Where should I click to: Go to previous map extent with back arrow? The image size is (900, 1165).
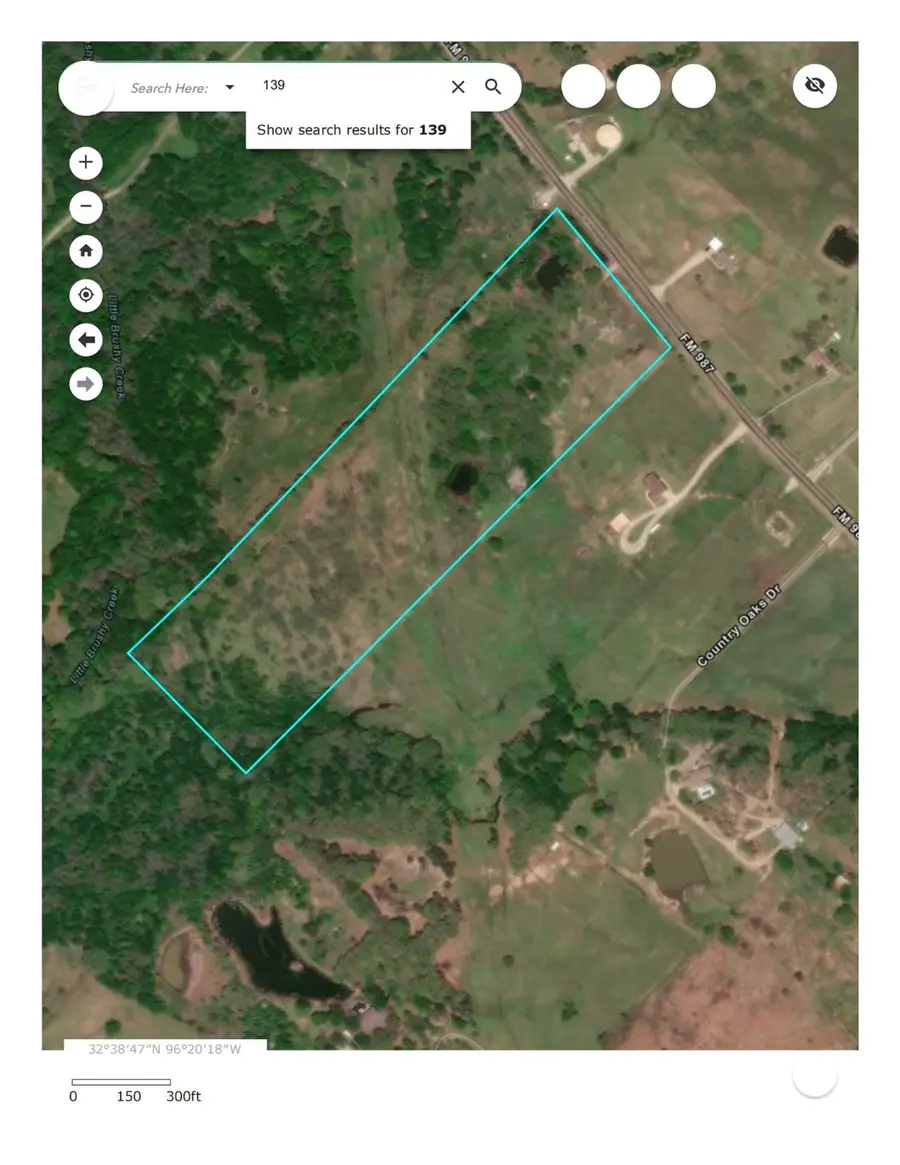[x=85, y=340]
